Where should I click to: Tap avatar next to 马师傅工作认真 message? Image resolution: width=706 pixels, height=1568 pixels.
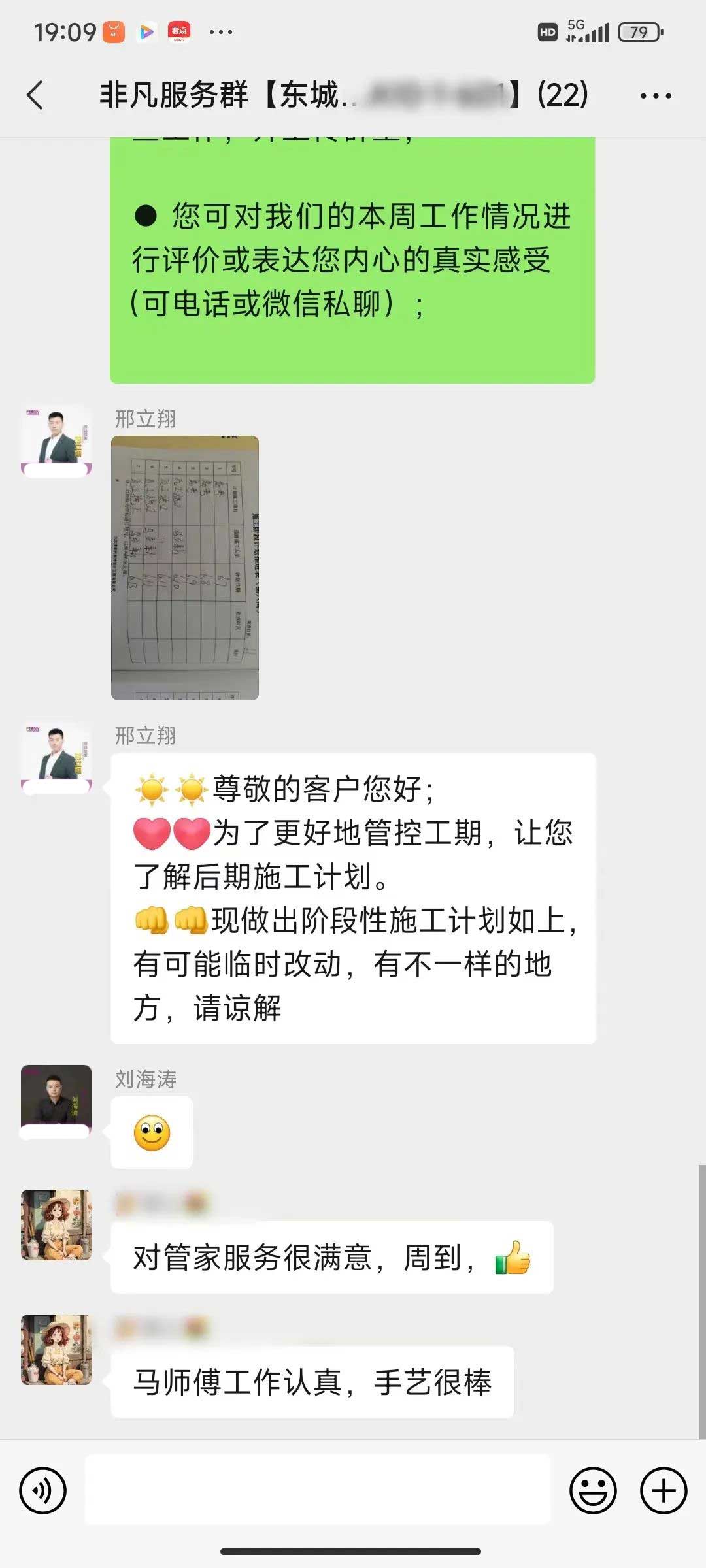56,1350
